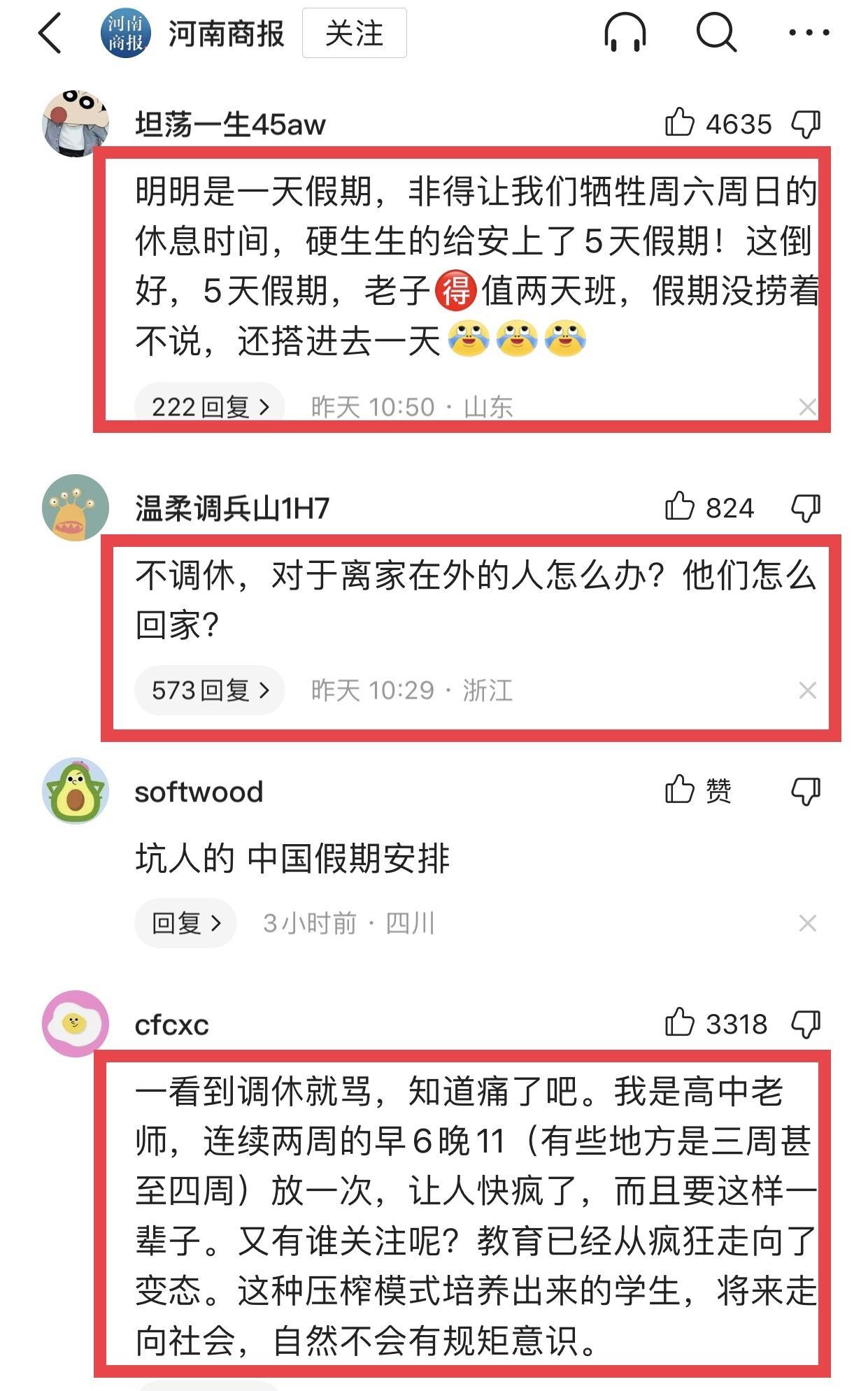Expand the 573回复 replies
The image size is (868, 1391).
pos(210,690)
